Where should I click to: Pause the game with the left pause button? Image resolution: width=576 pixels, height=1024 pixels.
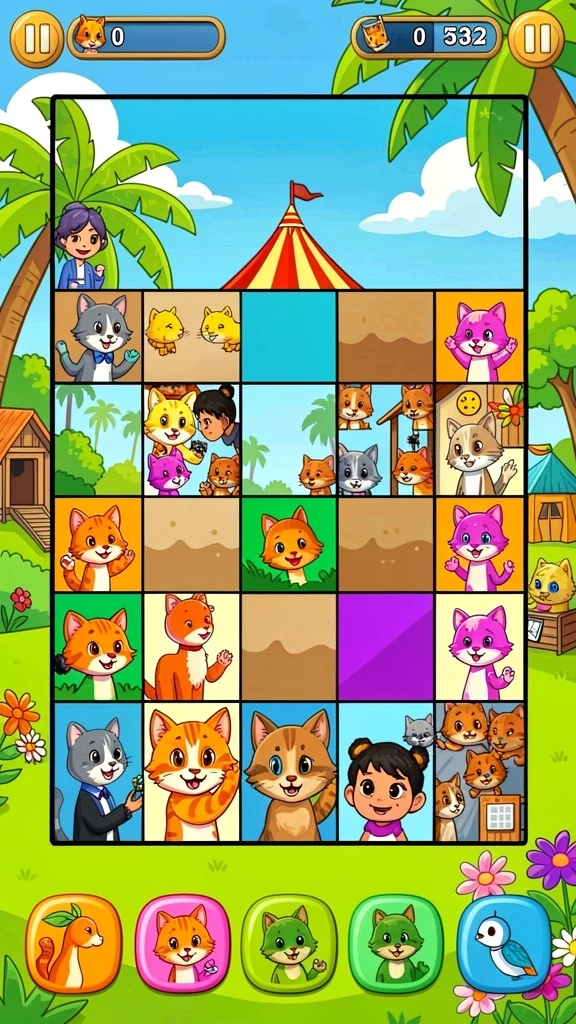(37, 39)
